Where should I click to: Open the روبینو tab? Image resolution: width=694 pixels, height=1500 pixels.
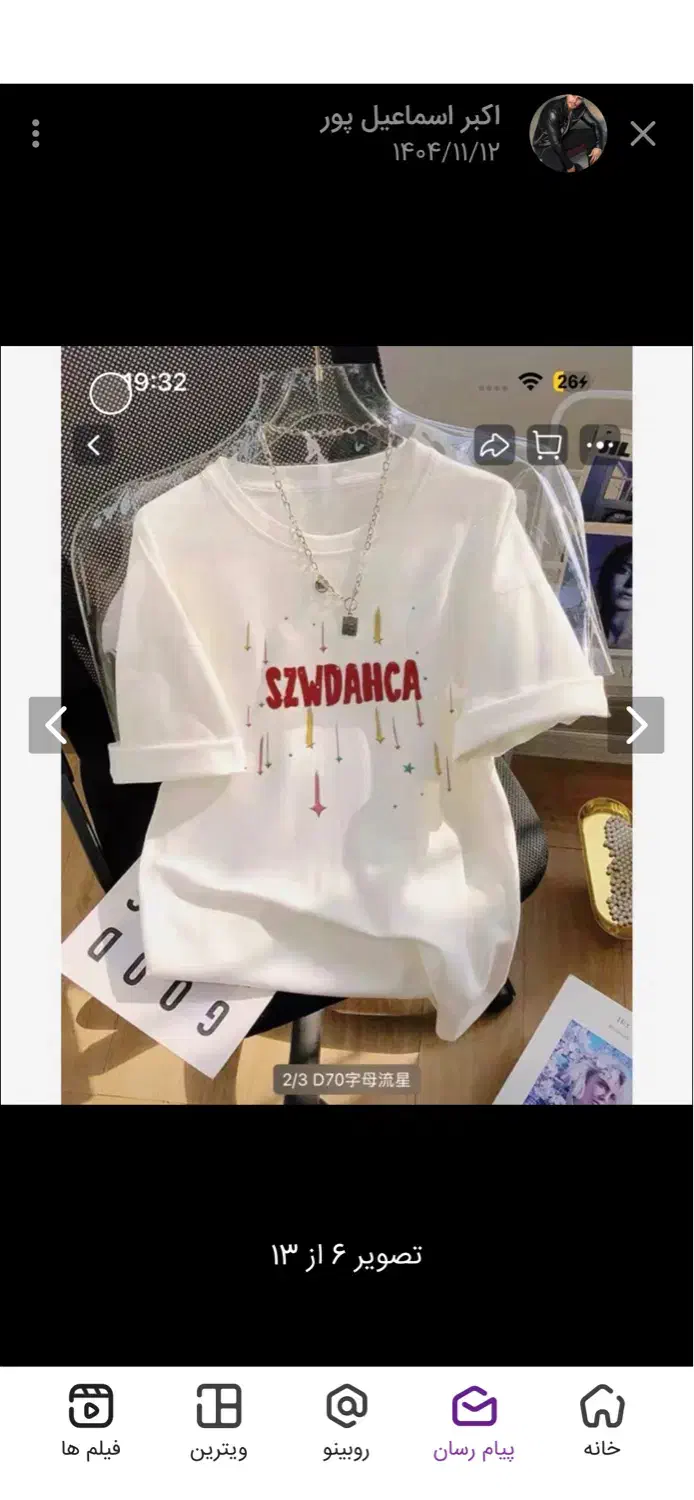[x=347, y=1420]
